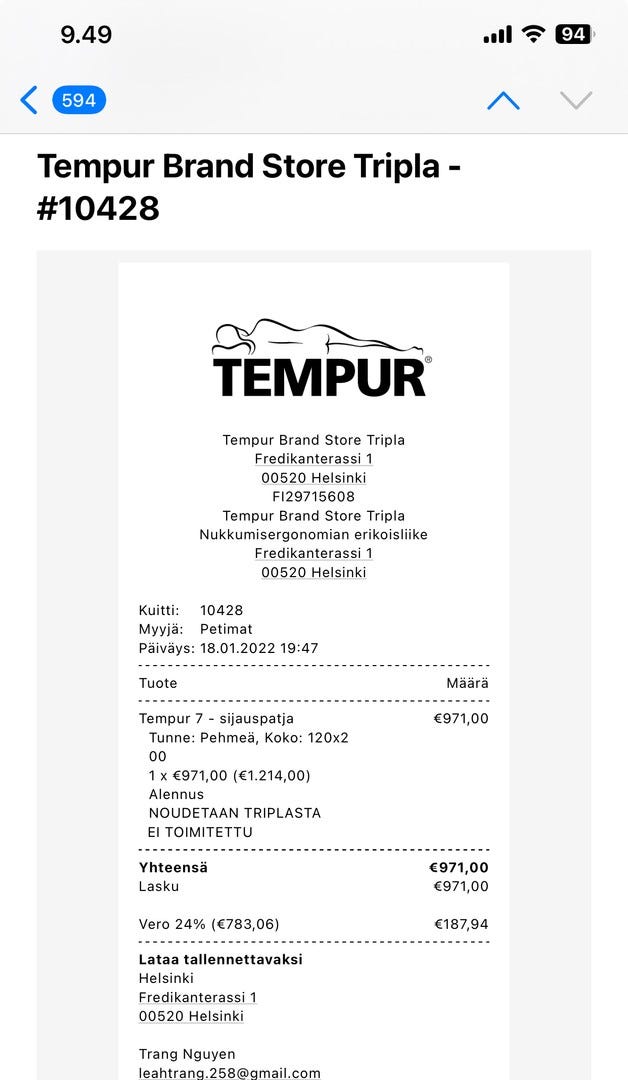Open Fredikanterassi 1 link below FI29715608 section

[314, 553]
